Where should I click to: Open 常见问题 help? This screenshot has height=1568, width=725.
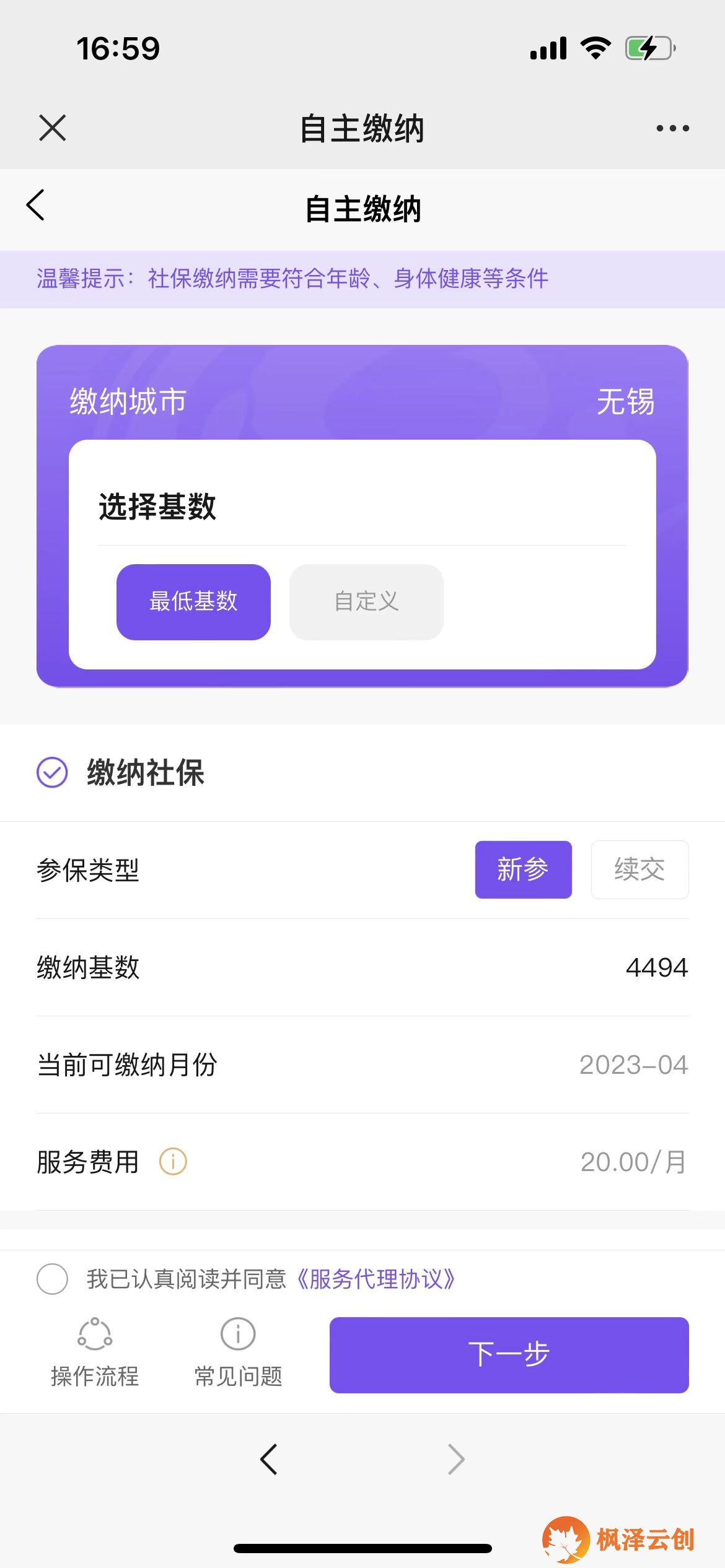tap(239, 1352)
